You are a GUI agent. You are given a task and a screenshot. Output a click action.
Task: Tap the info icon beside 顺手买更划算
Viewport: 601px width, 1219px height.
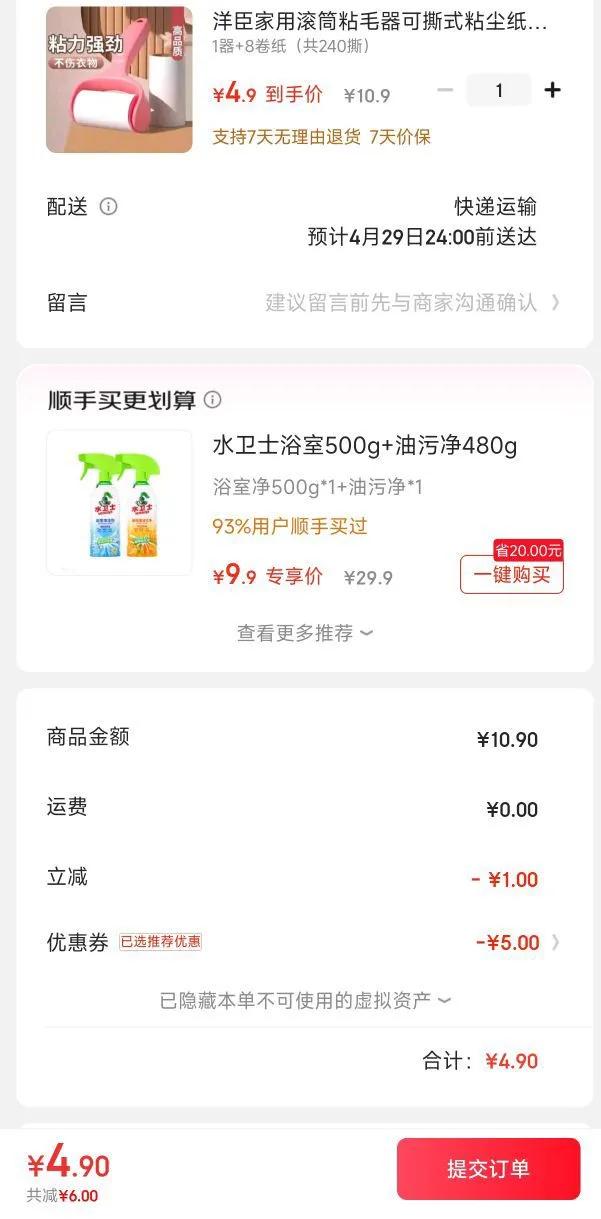pos(213,400)
